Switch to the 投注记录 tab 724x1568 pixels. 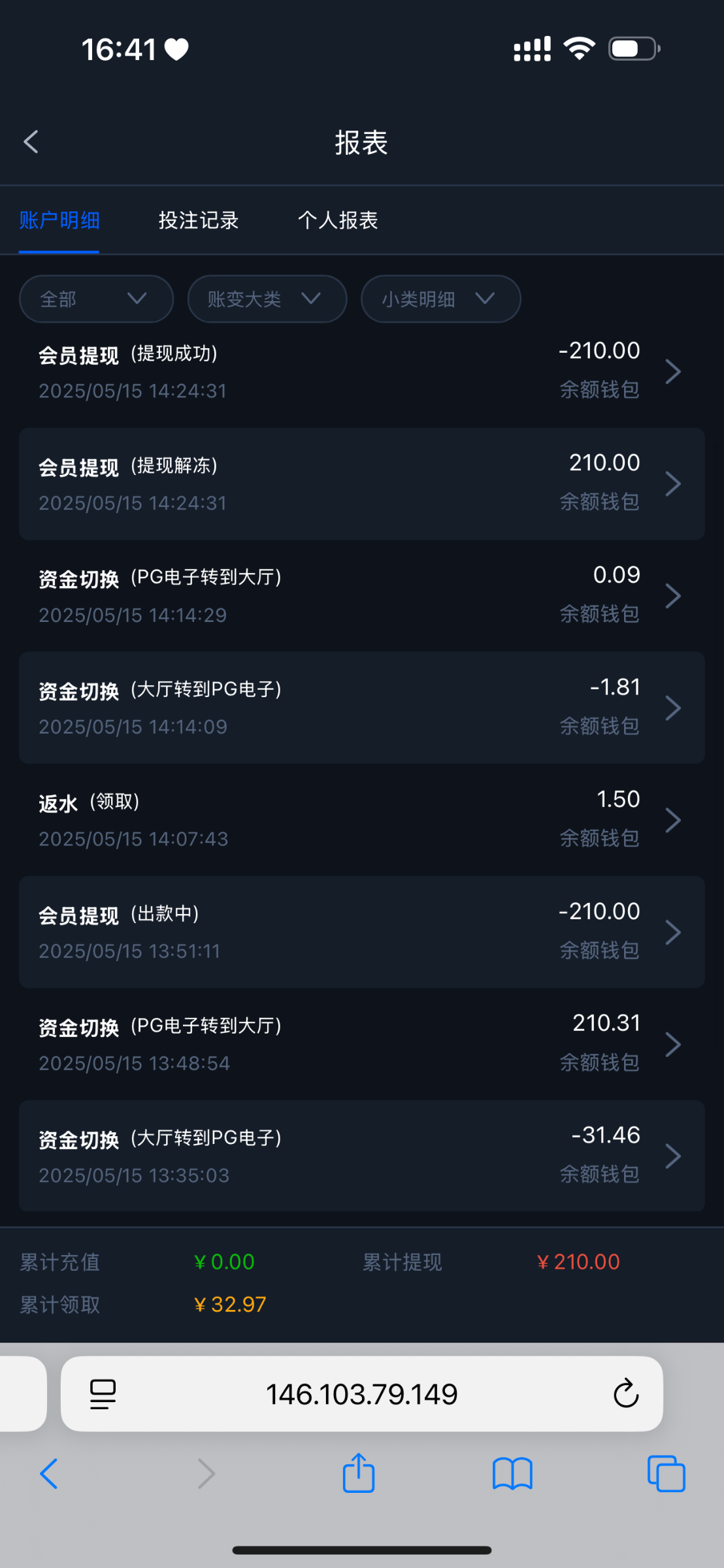199,220
